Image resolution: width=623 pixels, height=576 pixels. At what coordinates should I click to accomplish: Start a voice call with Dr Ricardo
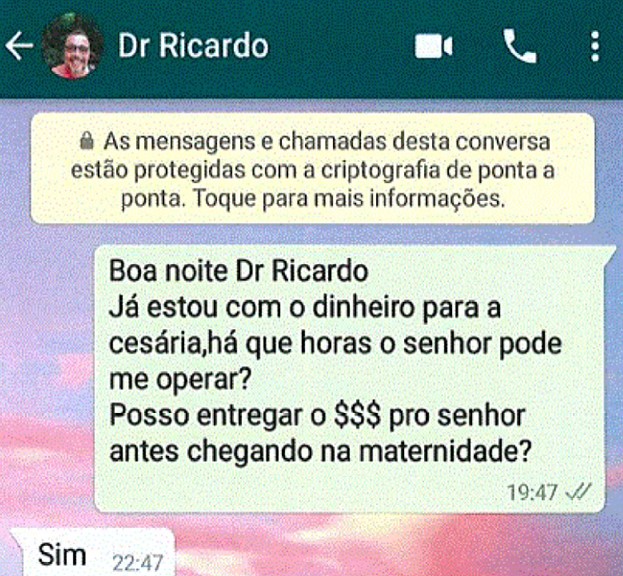[x=519, y=46]
